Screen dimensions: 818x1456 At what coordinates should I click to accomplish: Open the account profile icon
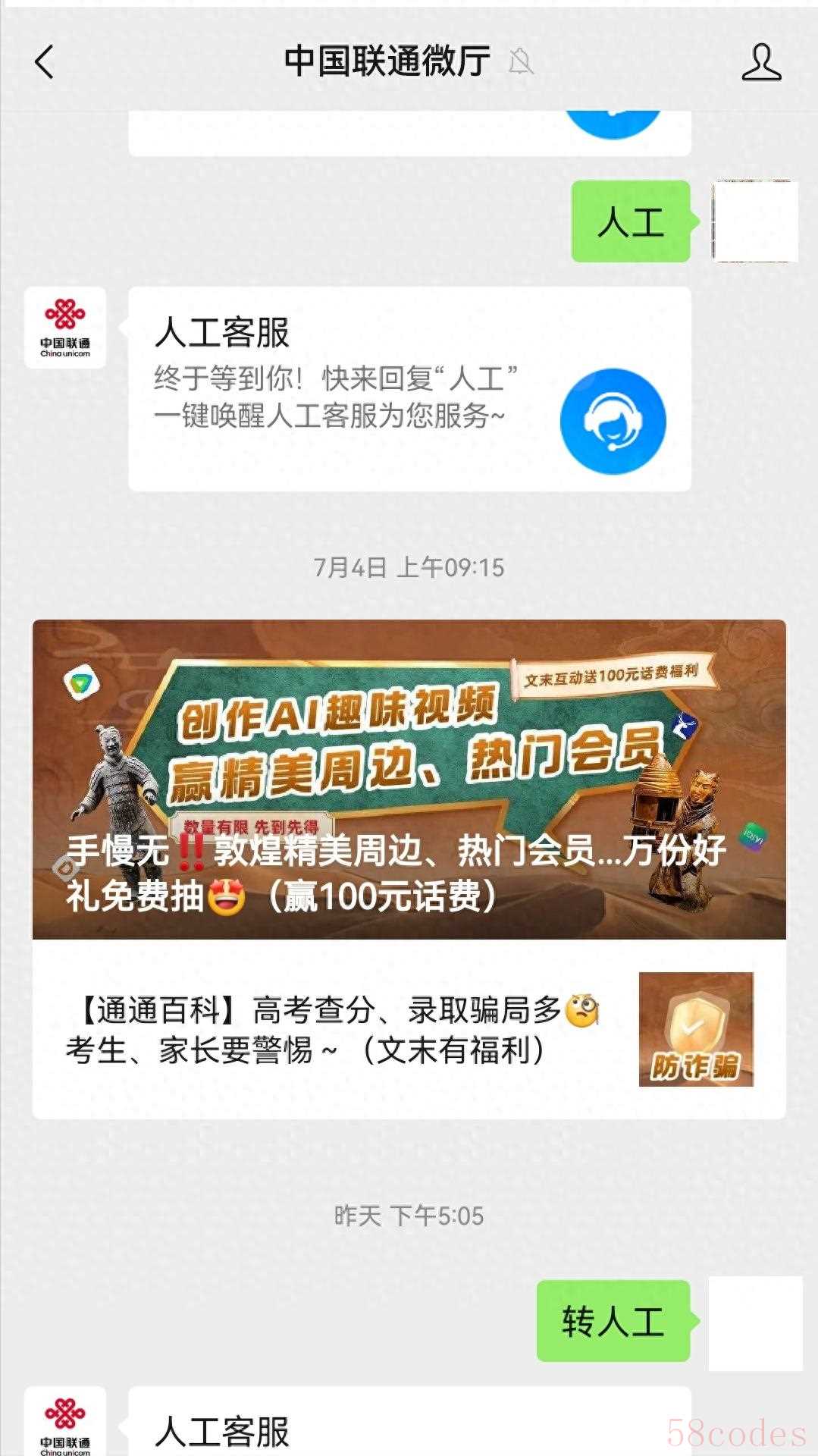pyautogui.click(x=761, y=62)
